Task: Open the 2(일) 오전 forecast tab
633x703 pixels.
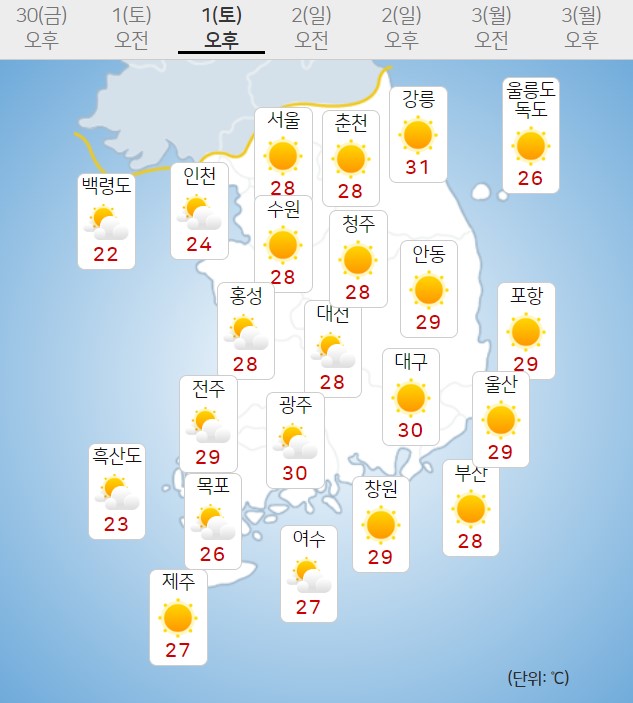Action: [x=312, y=28]
